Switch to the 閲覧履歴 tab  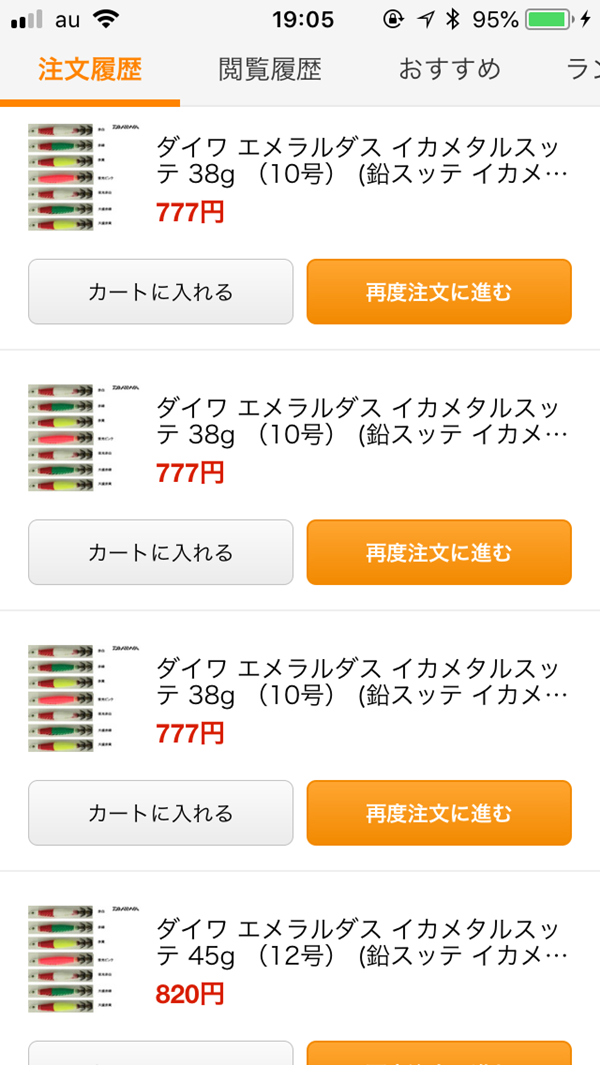tap(270, 69)
